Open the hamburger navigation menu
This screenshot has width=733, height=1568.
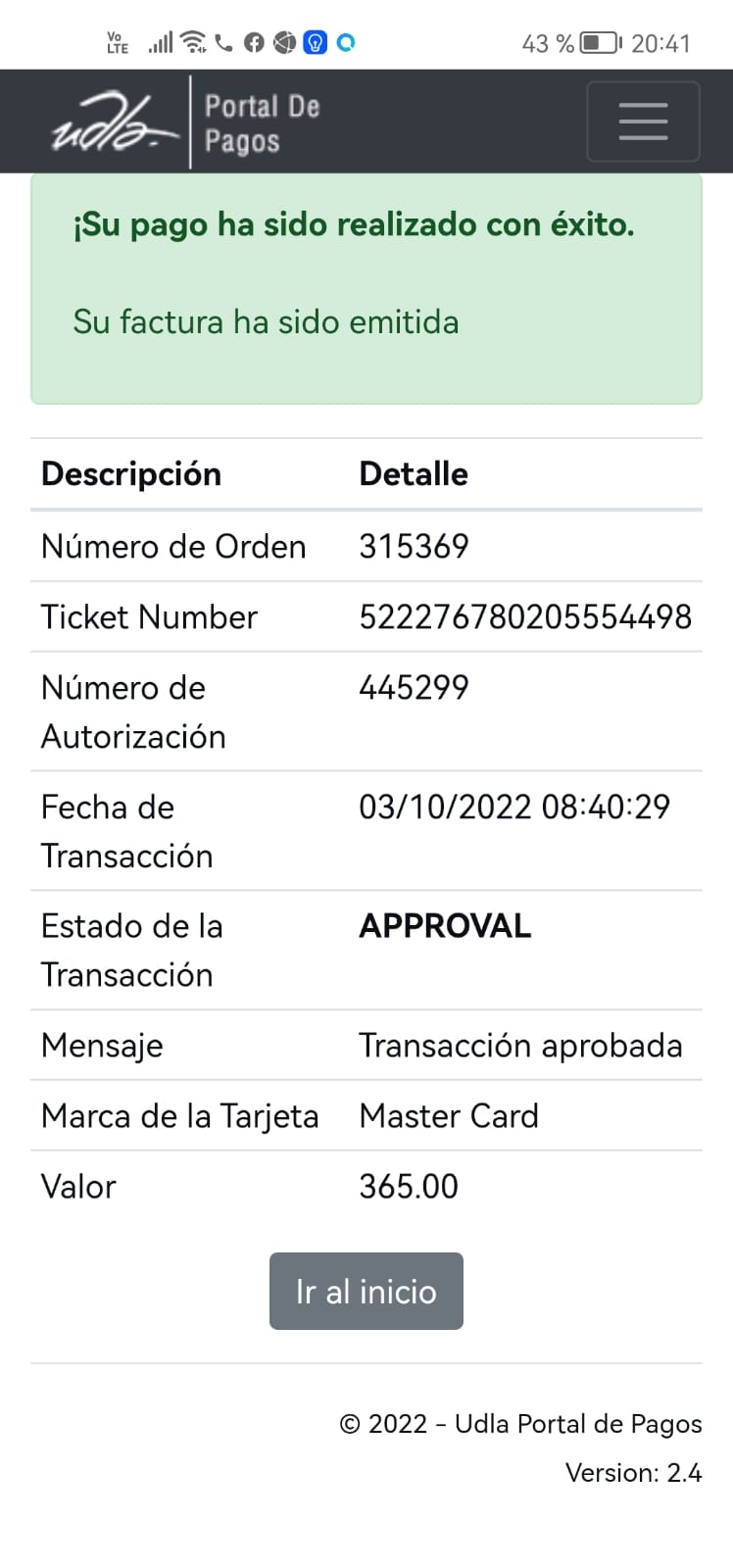coord(643,122)
